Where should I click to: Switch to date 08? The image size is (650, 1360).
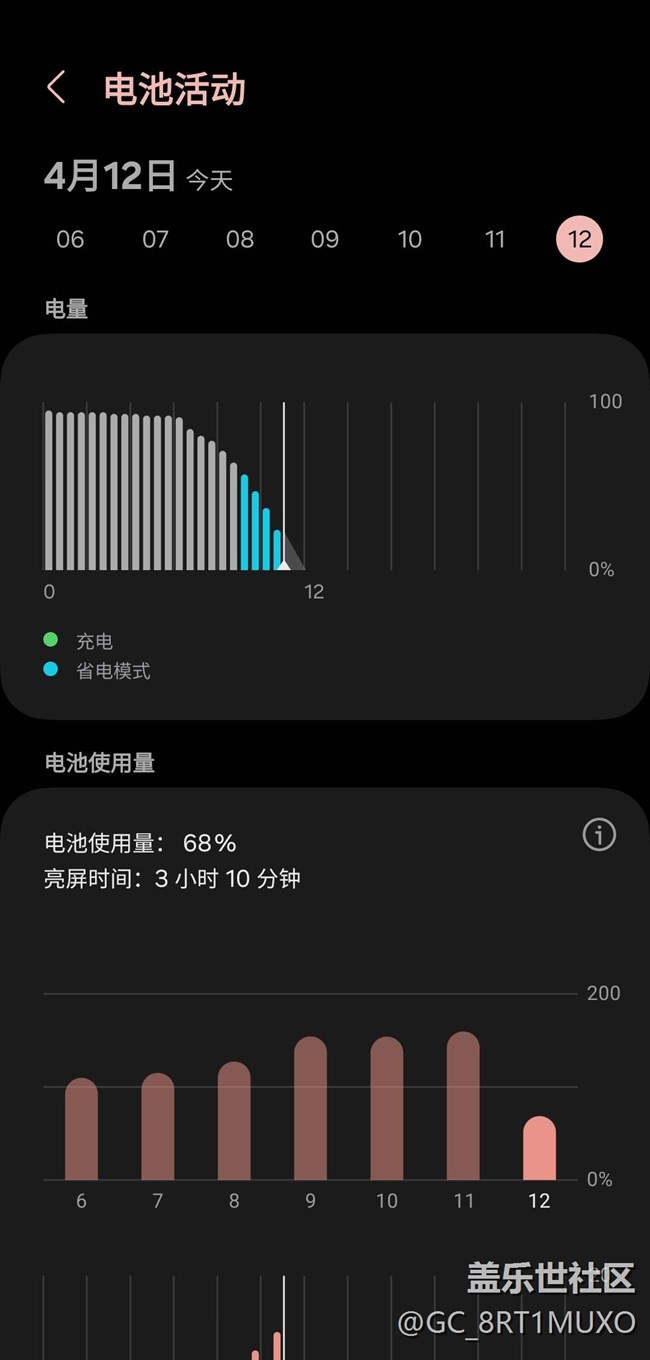(240, 240)
